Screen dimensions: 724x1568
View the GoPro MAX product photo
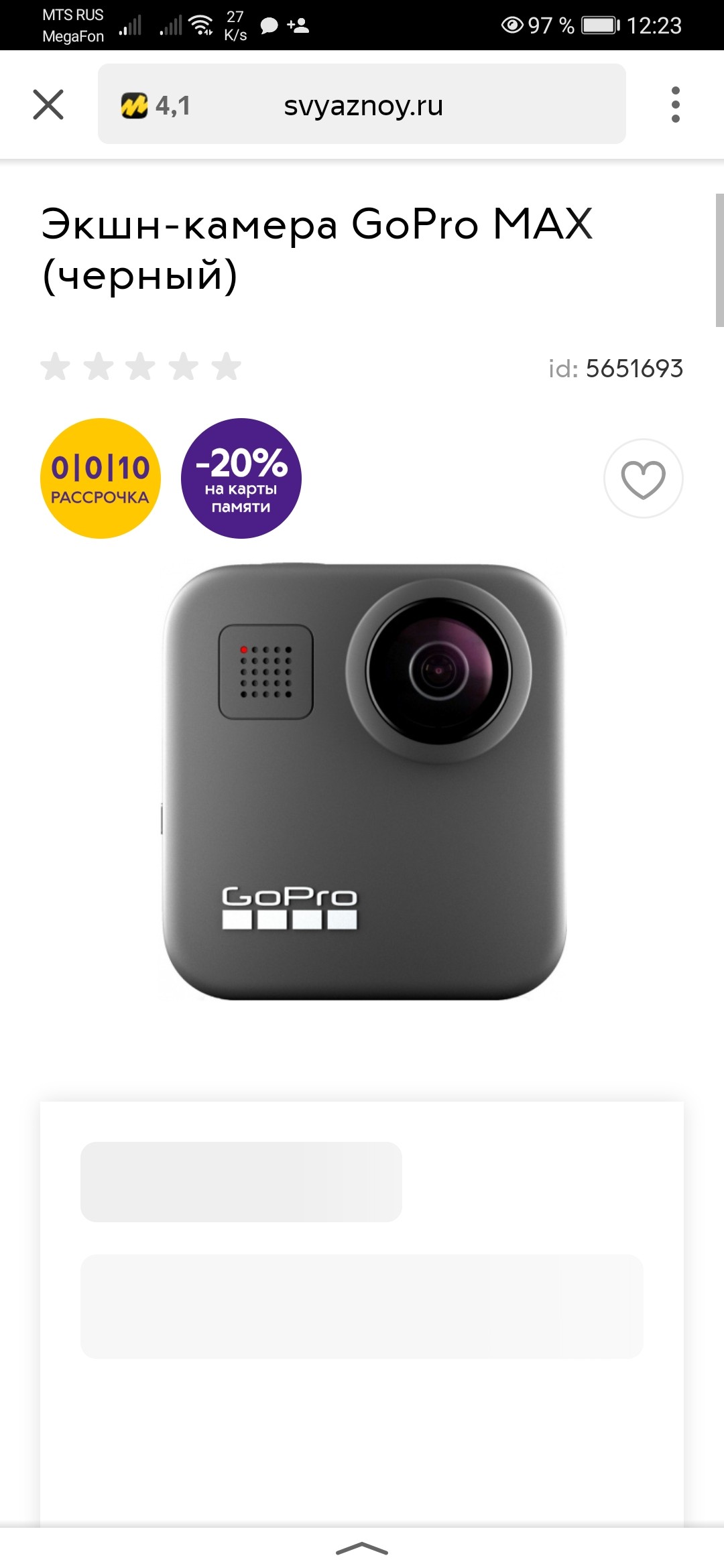(364, 781)
